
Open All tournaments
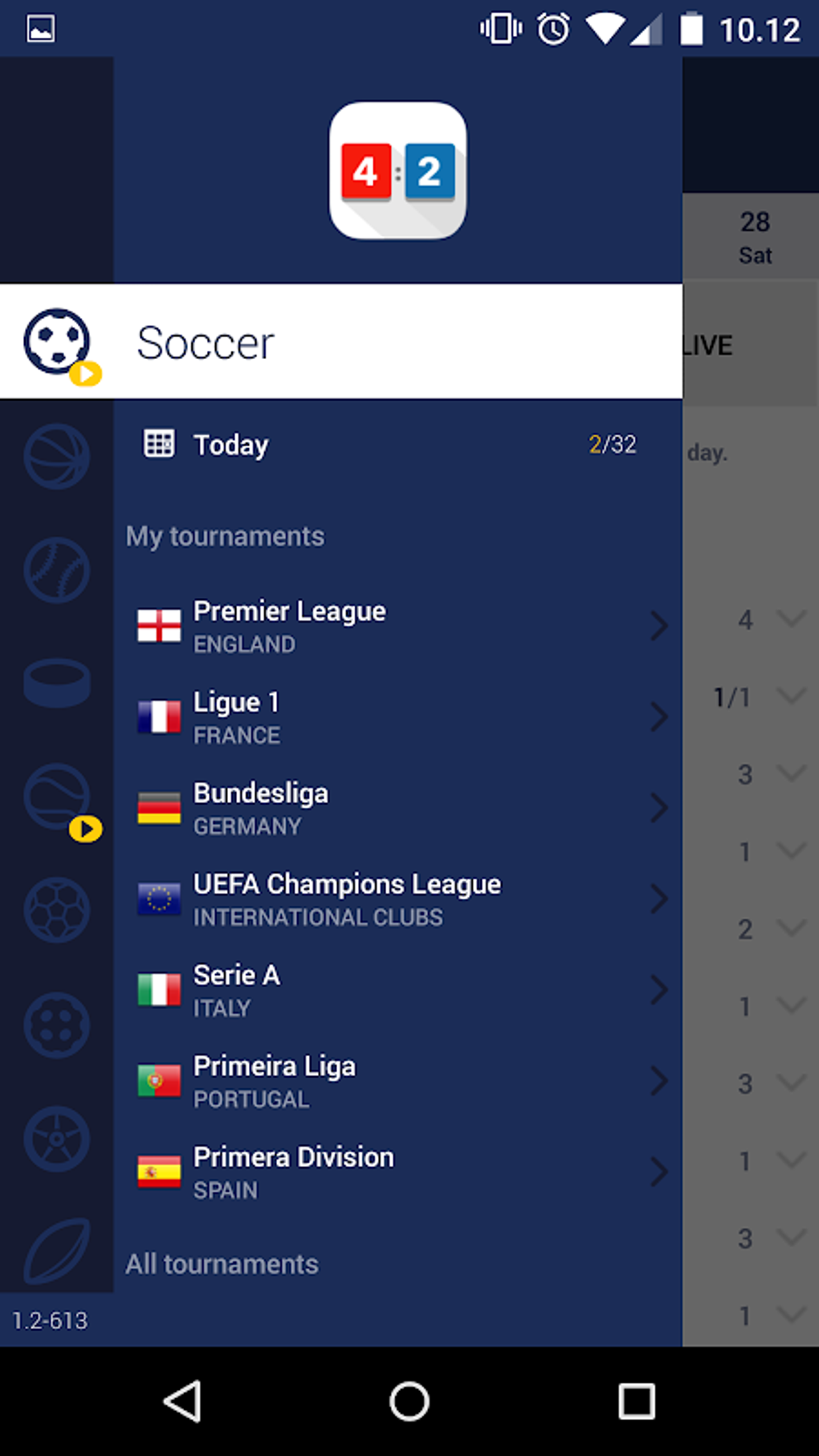point(221,1263)
